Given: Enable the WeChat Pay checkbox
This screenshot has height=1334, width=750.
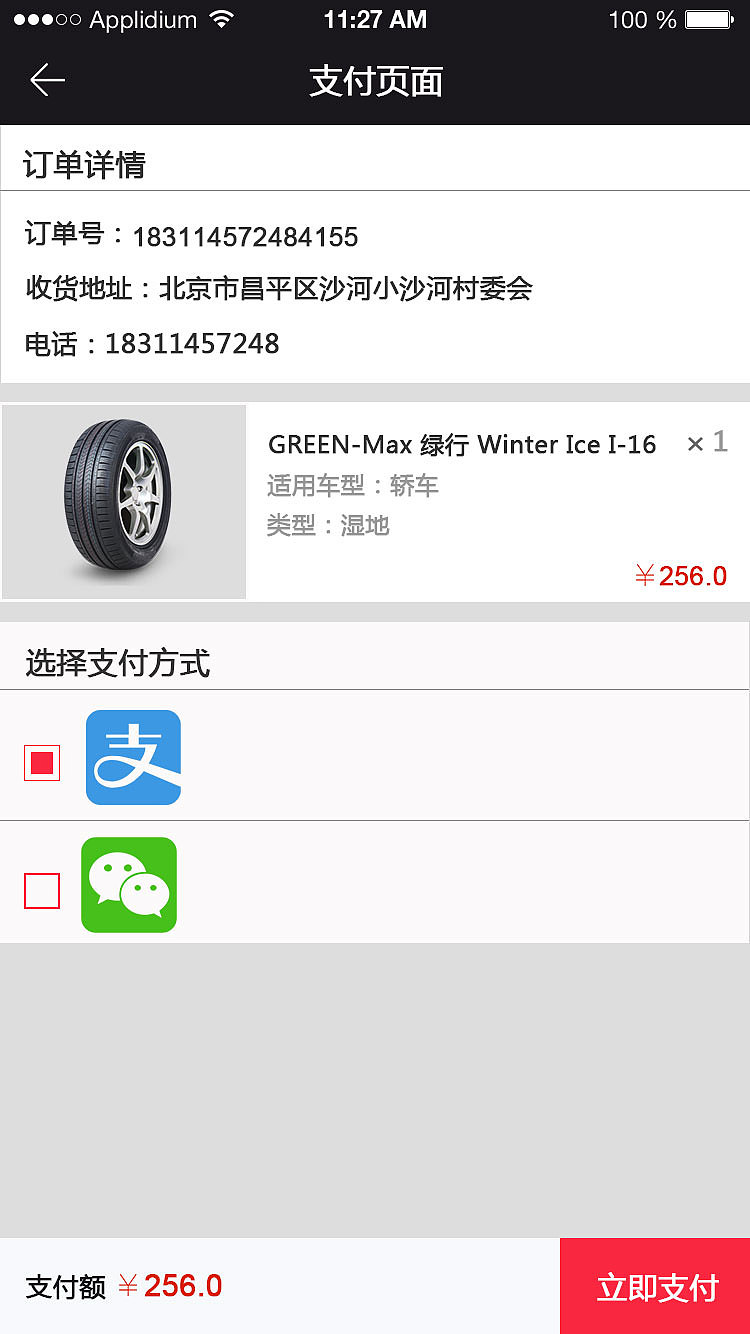Looking at the screenshot, I should [41, 890].
